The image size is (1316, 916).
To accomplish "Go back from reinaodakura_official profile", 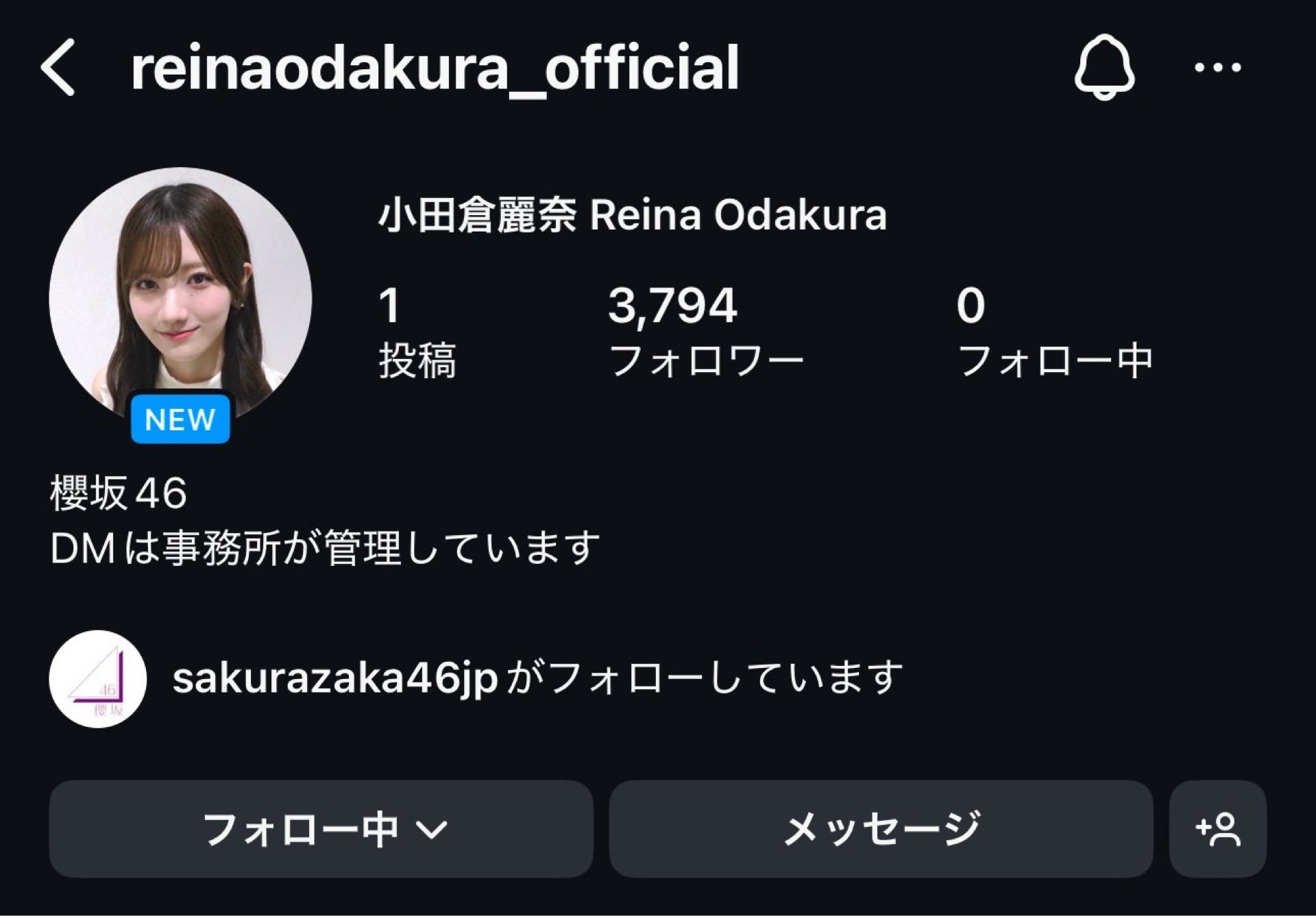I will (58, 66).
